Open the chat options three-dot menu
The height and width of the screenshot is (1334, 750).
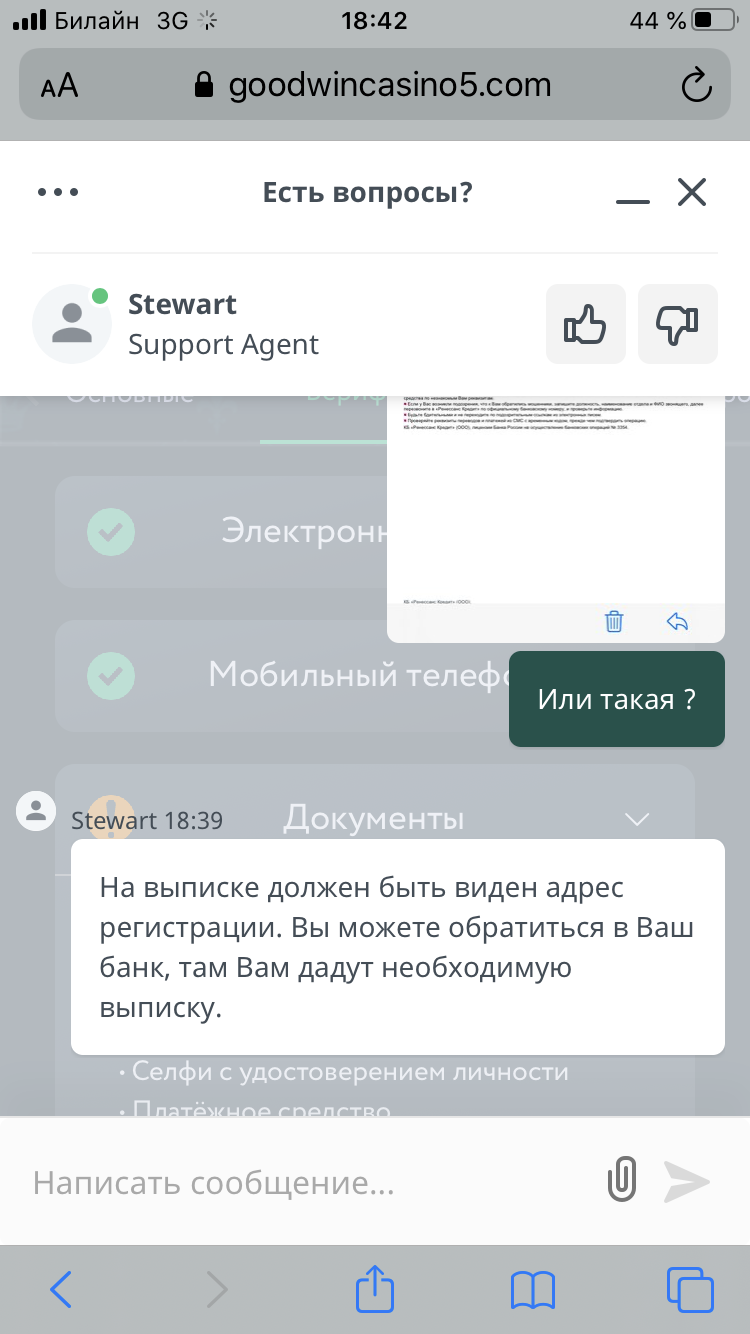[57, 192]
